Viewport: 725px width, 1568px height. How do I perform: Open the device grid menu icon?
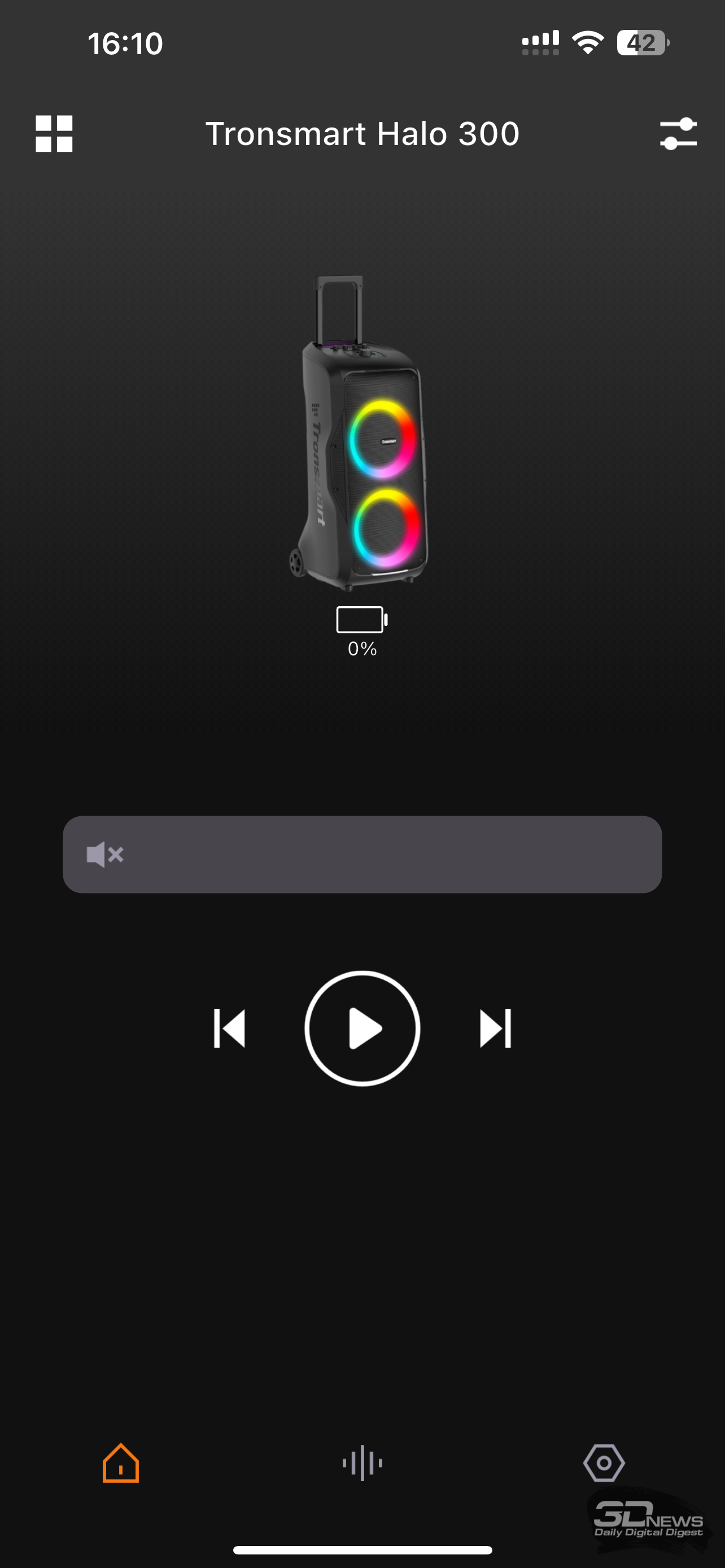(54, 133)
